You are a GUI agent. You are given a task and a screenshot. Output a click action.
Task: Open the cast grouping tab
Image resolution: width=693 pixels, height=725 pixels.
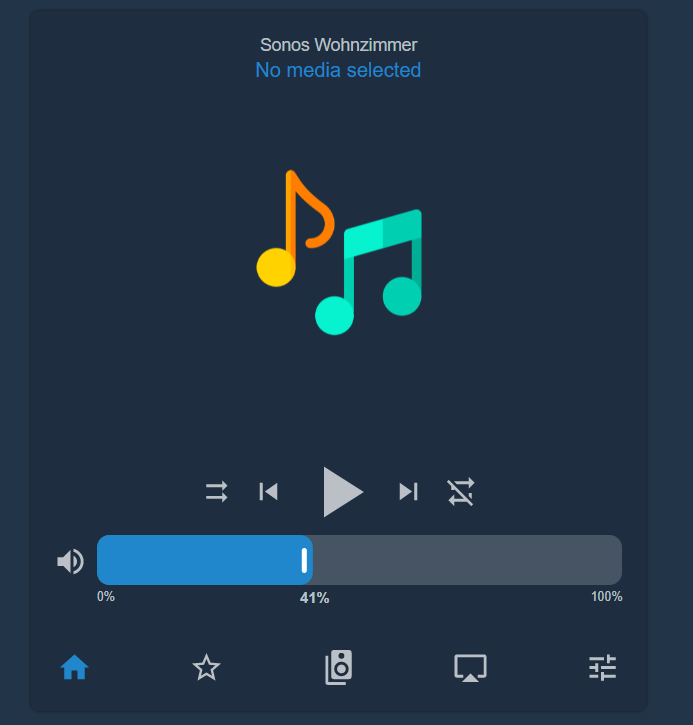[x=470, y=667]
